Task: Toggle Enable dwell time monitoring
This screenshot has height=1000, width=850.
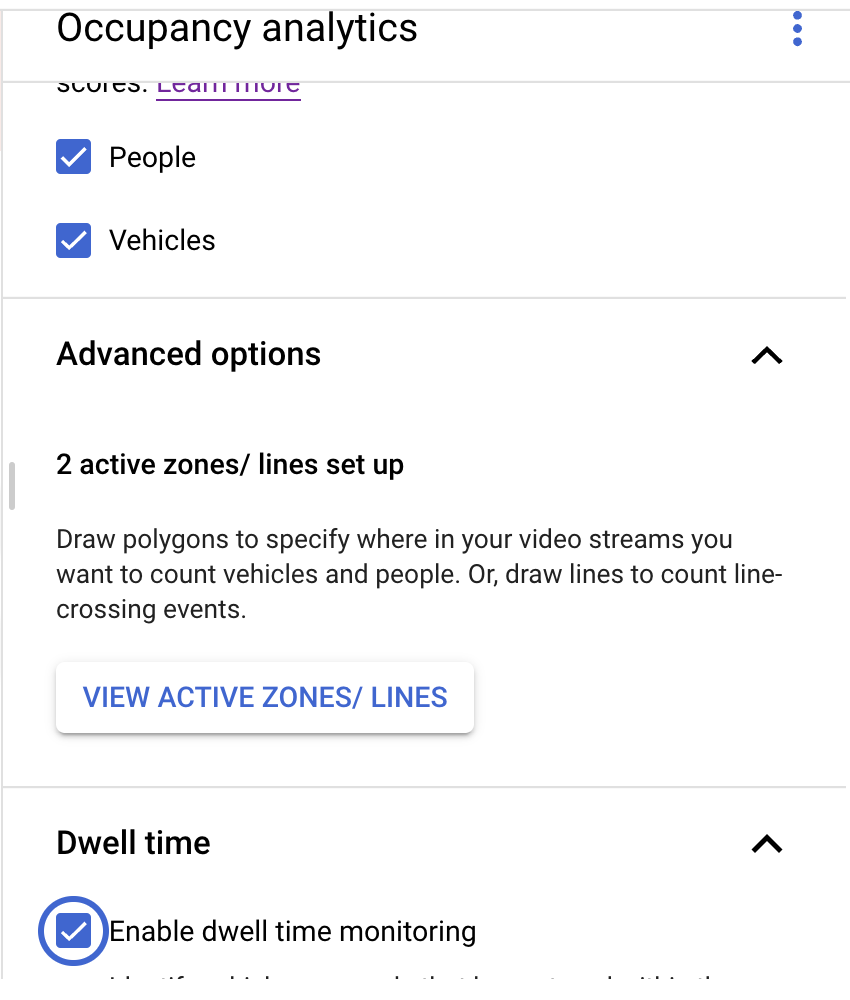Action: 73,930
